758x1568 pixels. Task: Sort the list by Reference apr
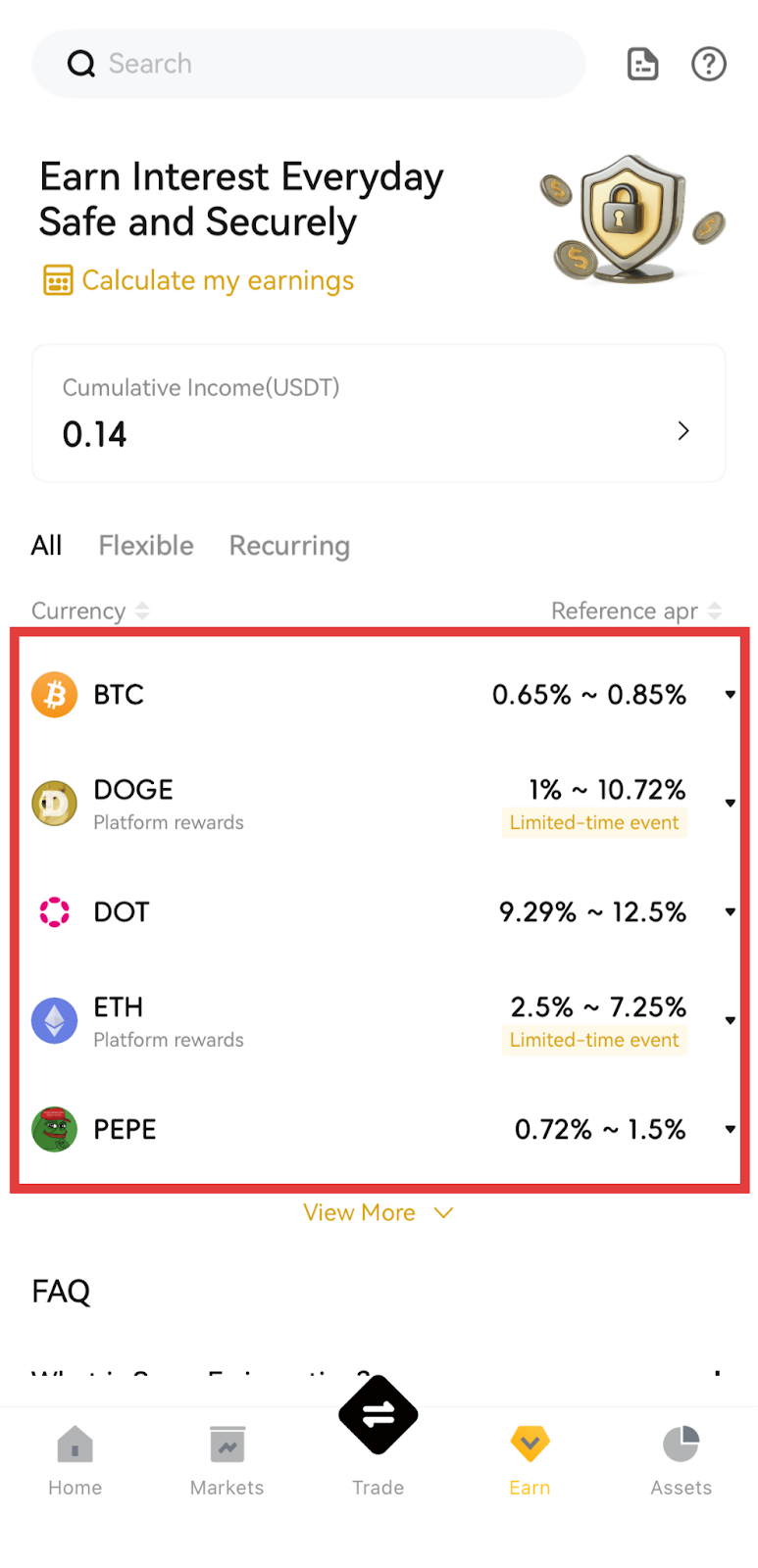(x=635, y=611)
